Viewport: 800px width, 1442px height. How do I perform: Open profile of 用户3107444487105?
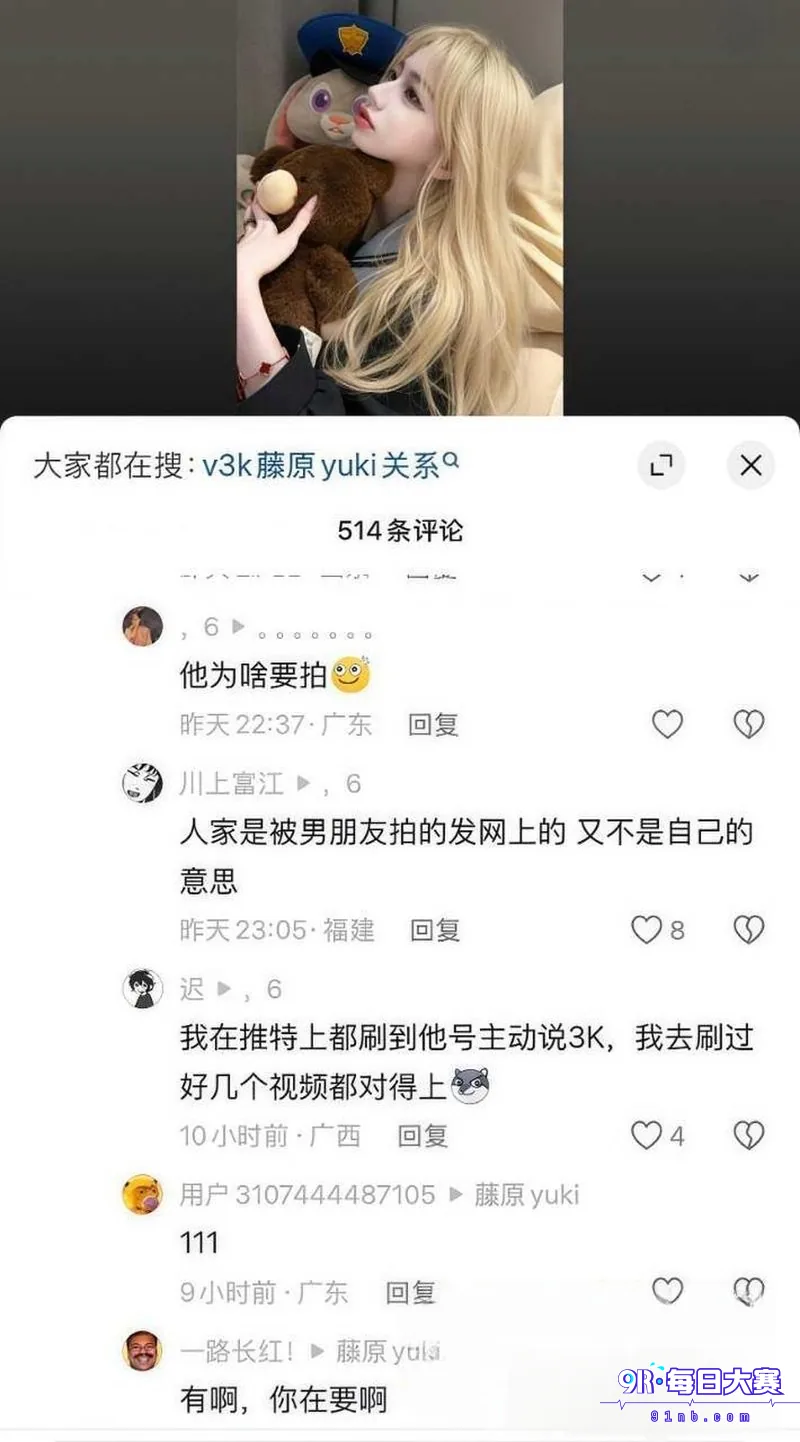[142, 1194]
